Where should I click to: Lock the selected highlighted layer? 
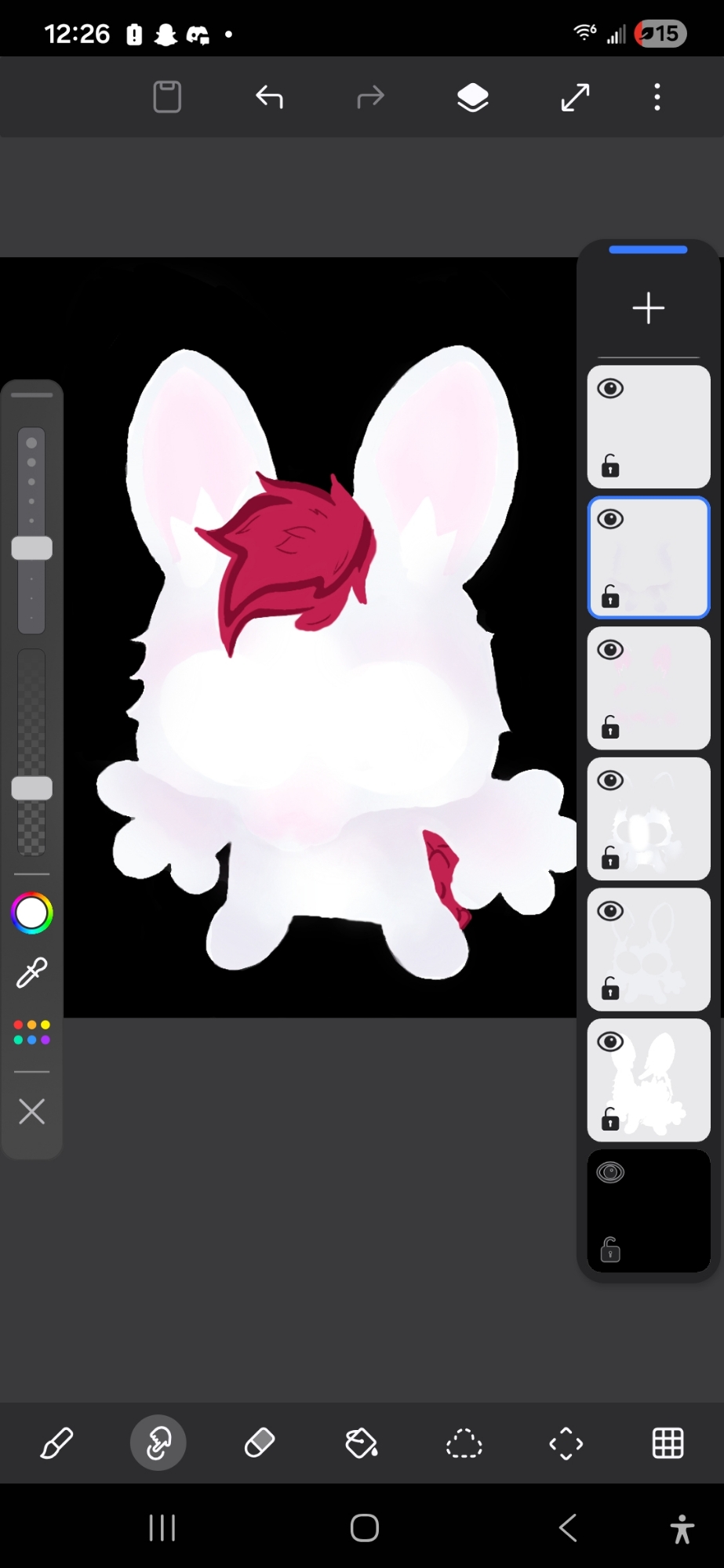pyautogui.click(x=610, y=598)
